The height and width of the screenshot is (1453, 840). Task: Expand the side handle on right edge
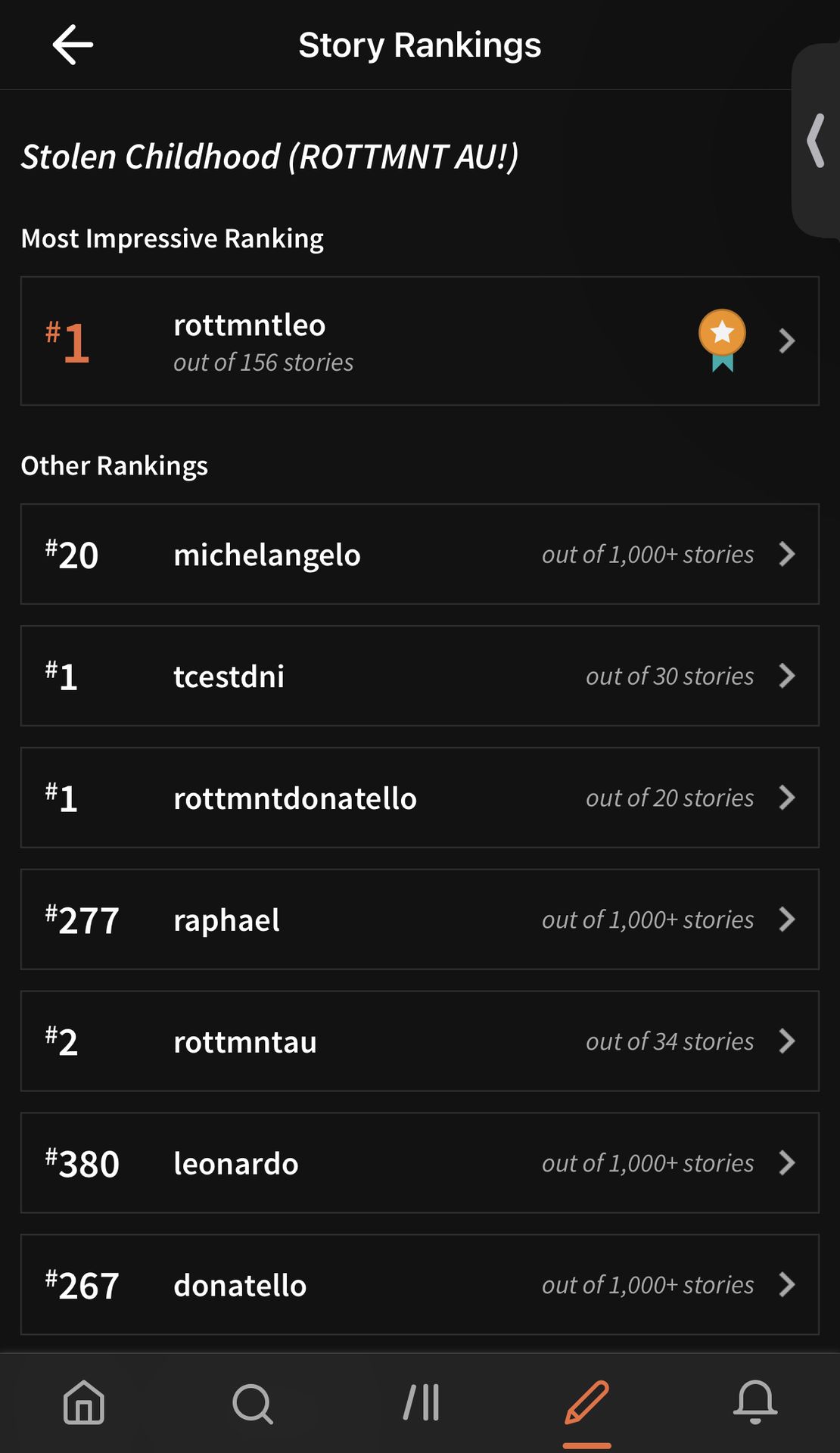tap(817, 141)
